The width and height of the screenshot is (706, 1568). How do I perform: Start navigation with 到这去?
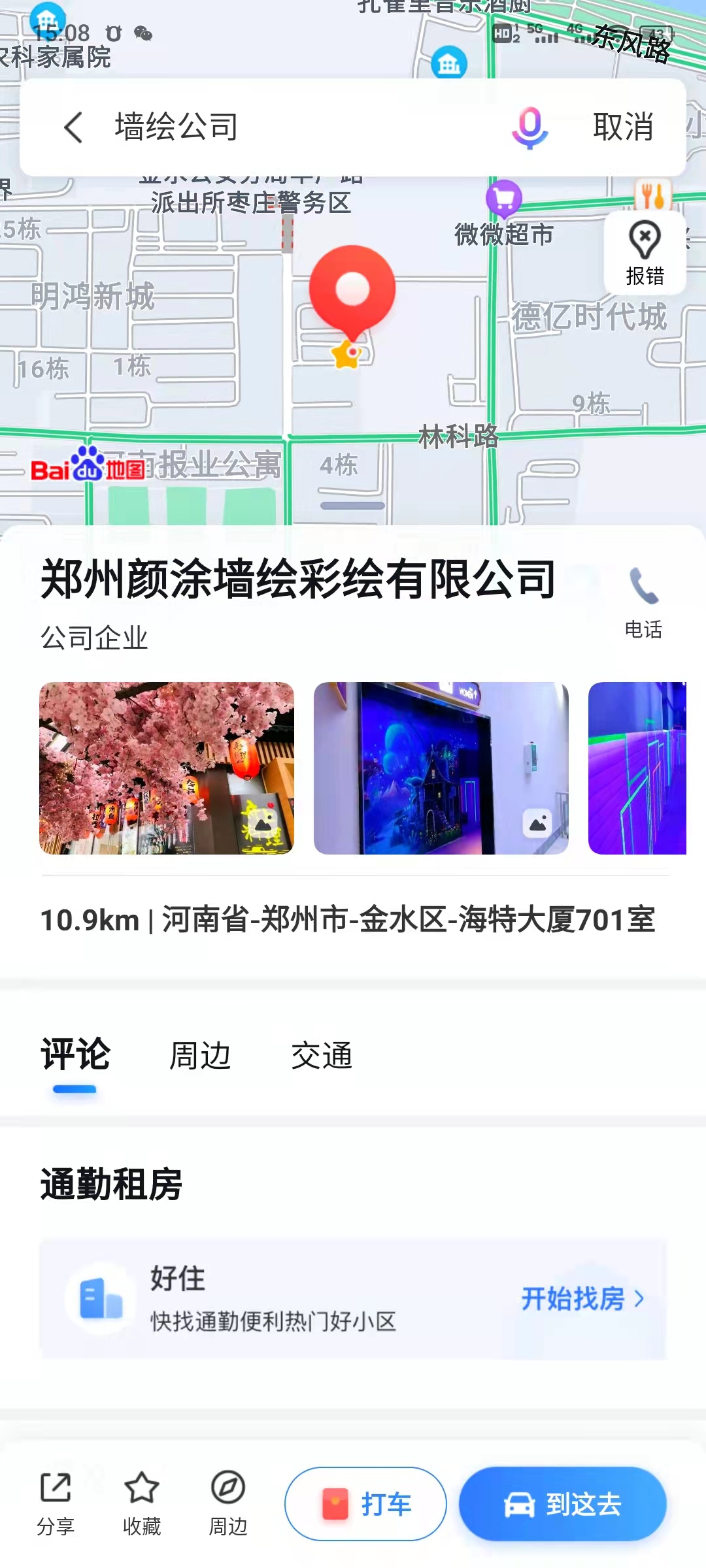coord(563,1504)
